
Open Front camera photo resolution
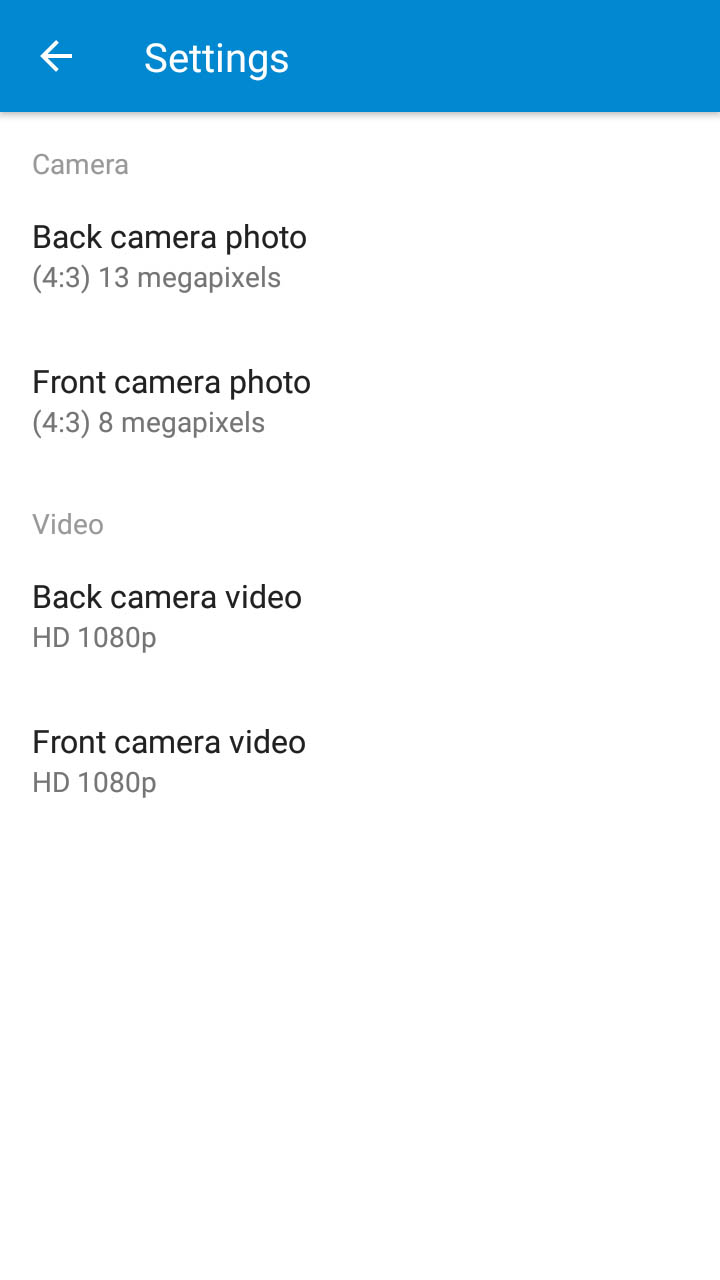coord(360,402)
